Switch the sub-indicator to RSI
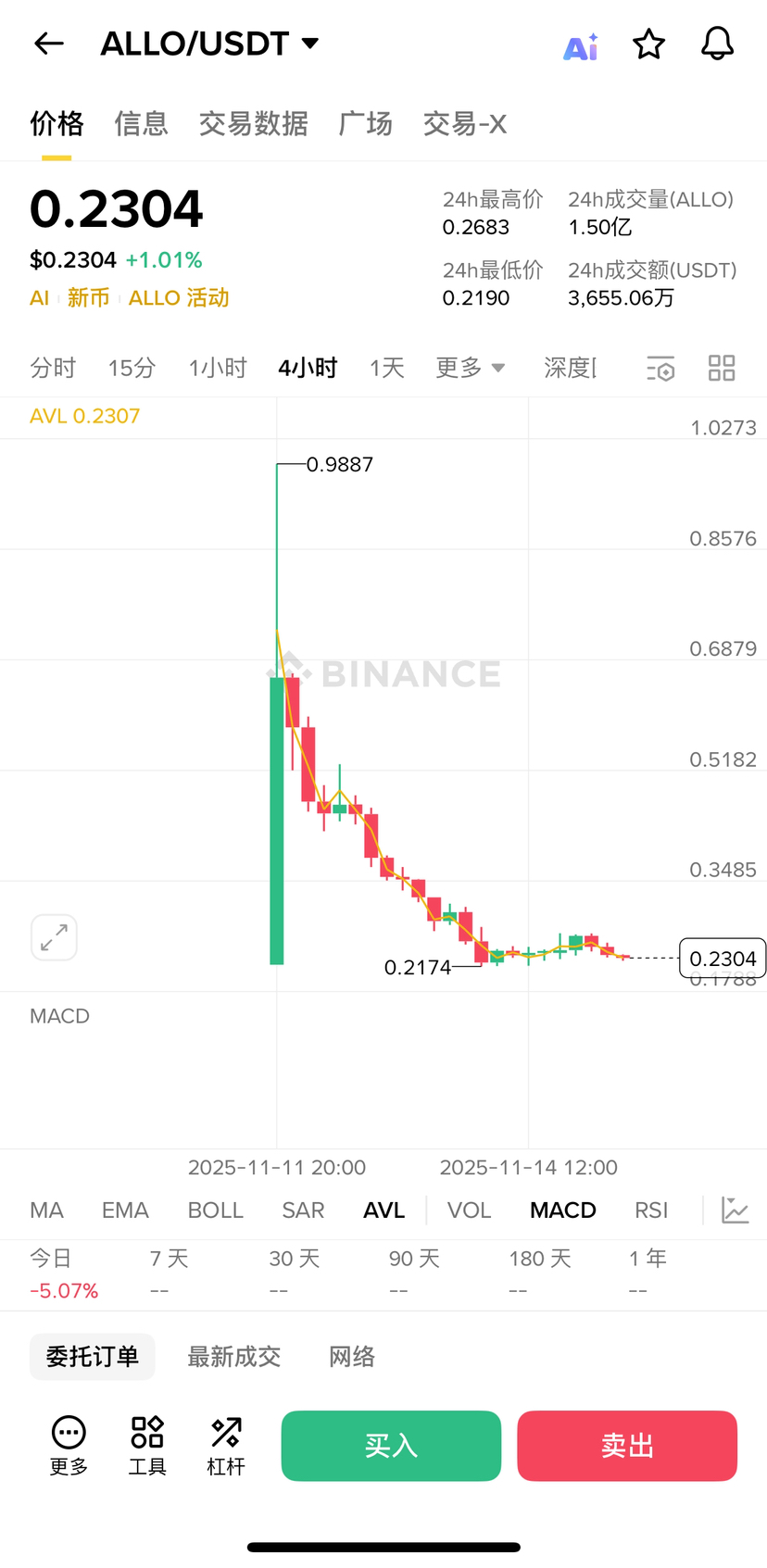The image size is (767, 1568). tap(651, 1210)
